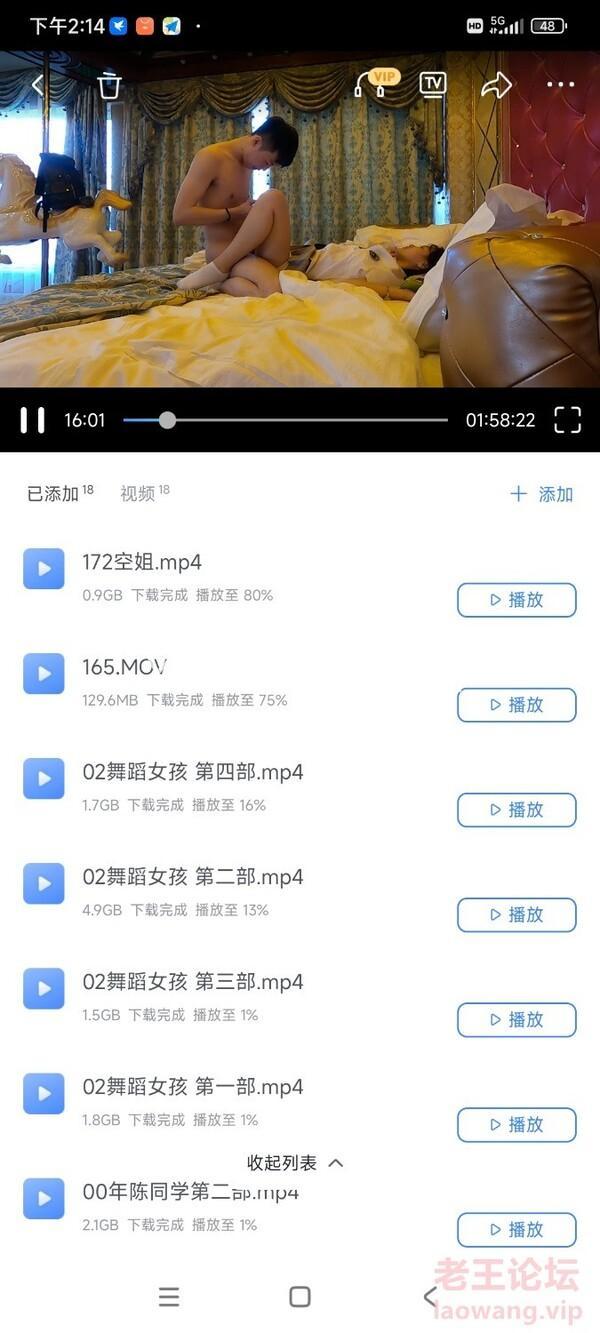
Task: Seek using the video progress bar
Action: tap(285, 420)
